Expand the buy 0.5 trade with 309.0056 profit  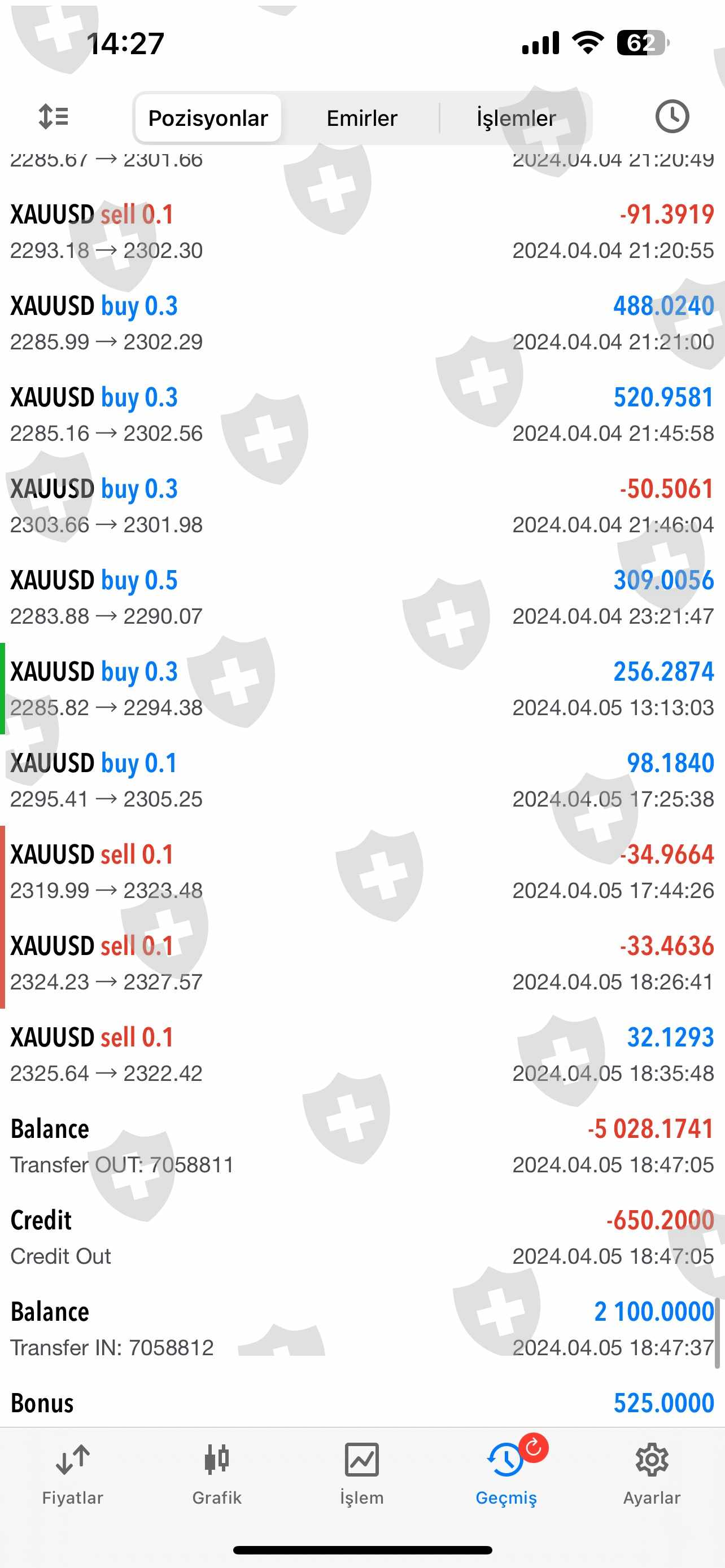(362, 597)
